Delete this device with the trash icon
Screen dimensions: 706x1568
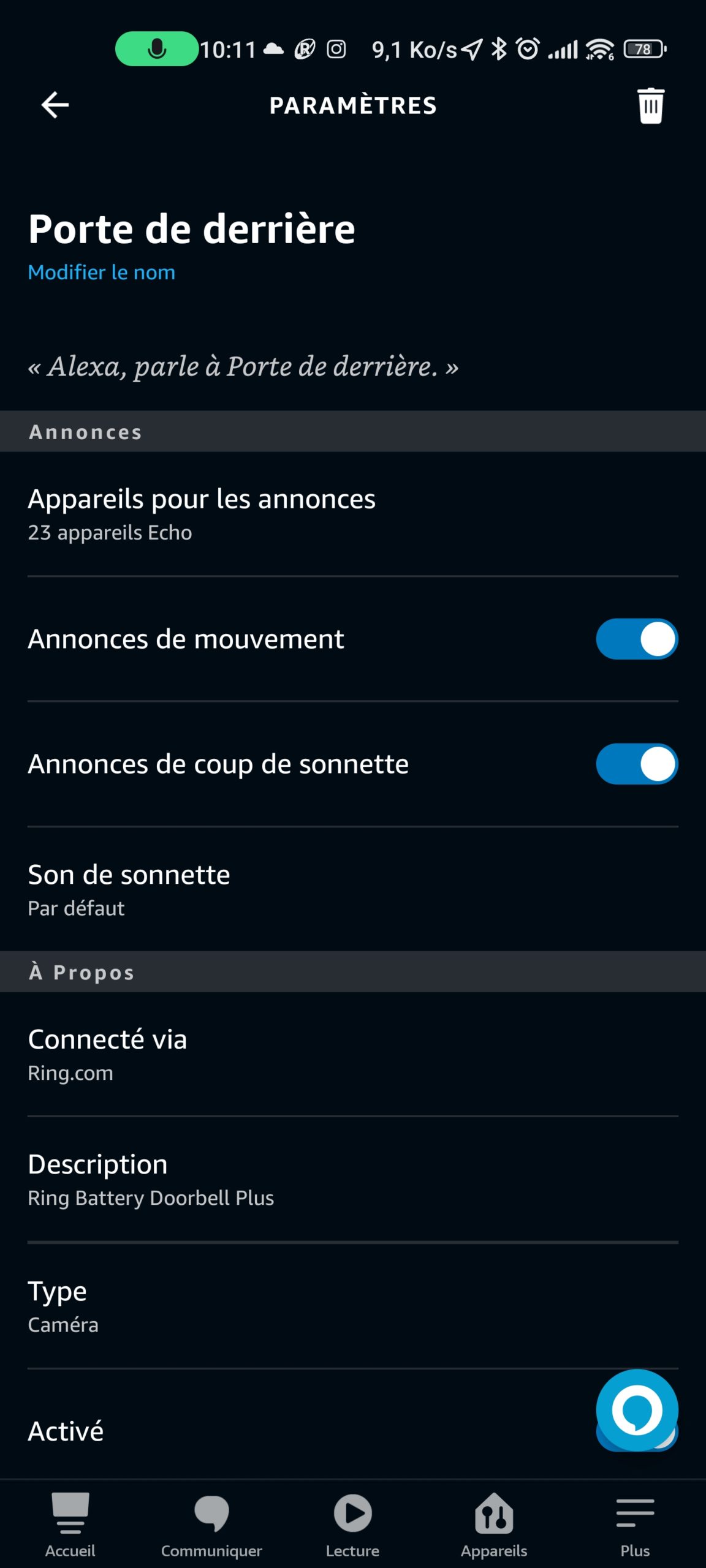pyautogui.click(x=650, y=105)
